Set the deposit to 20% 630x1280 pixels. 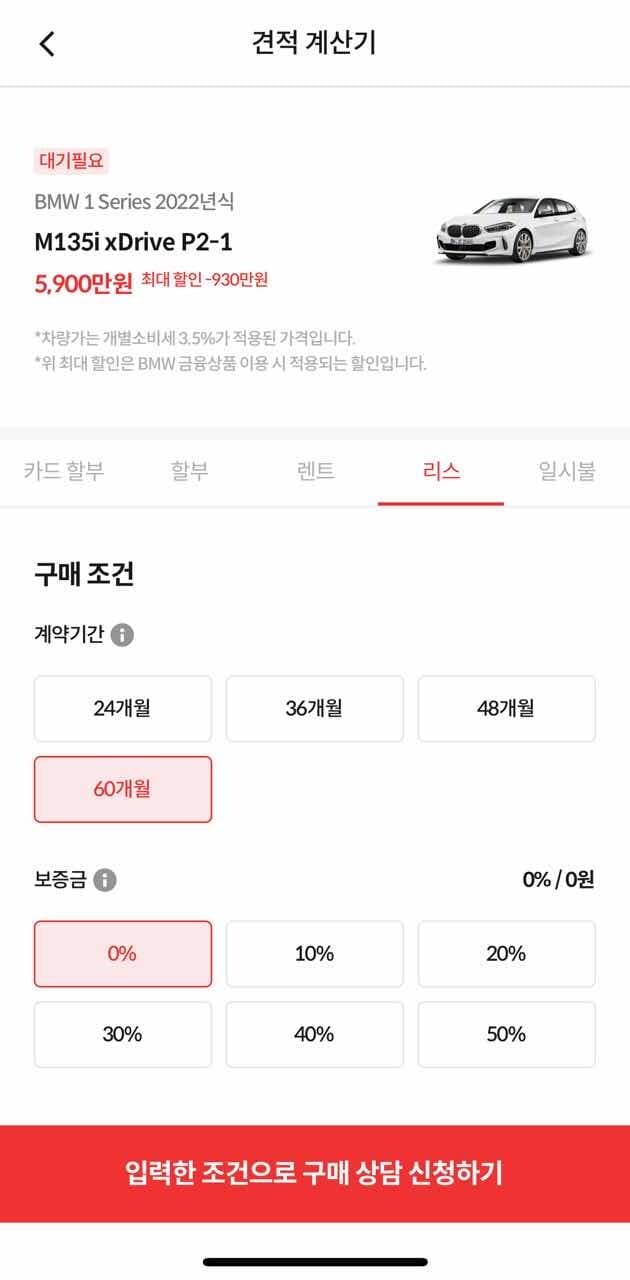[506, 954]
